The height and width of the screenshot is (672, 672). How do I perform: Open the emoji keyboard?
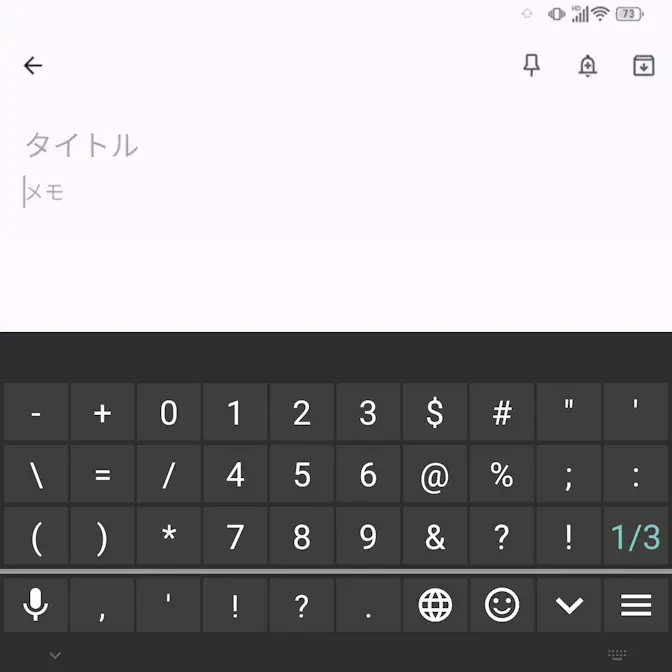tap(502, 604)
